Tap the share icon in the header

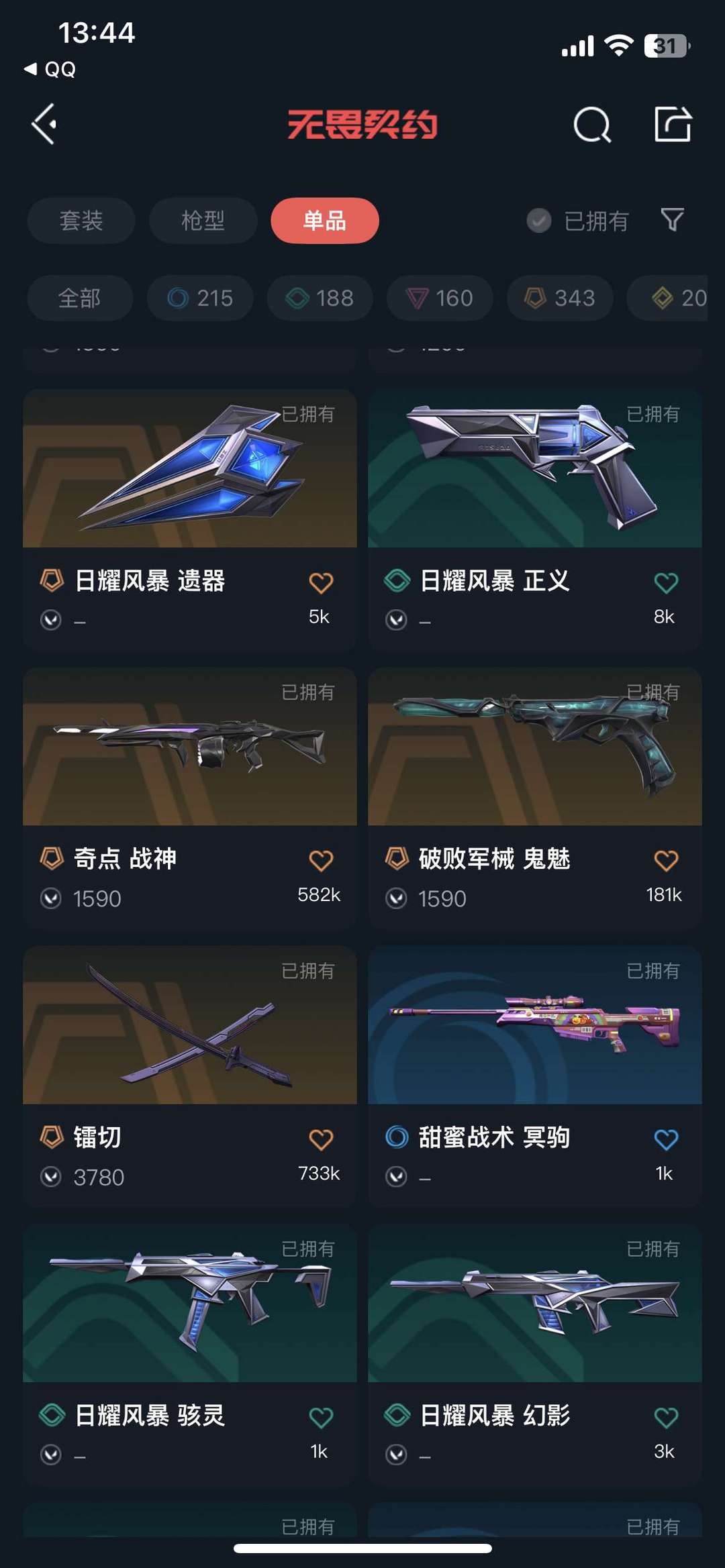673,124
